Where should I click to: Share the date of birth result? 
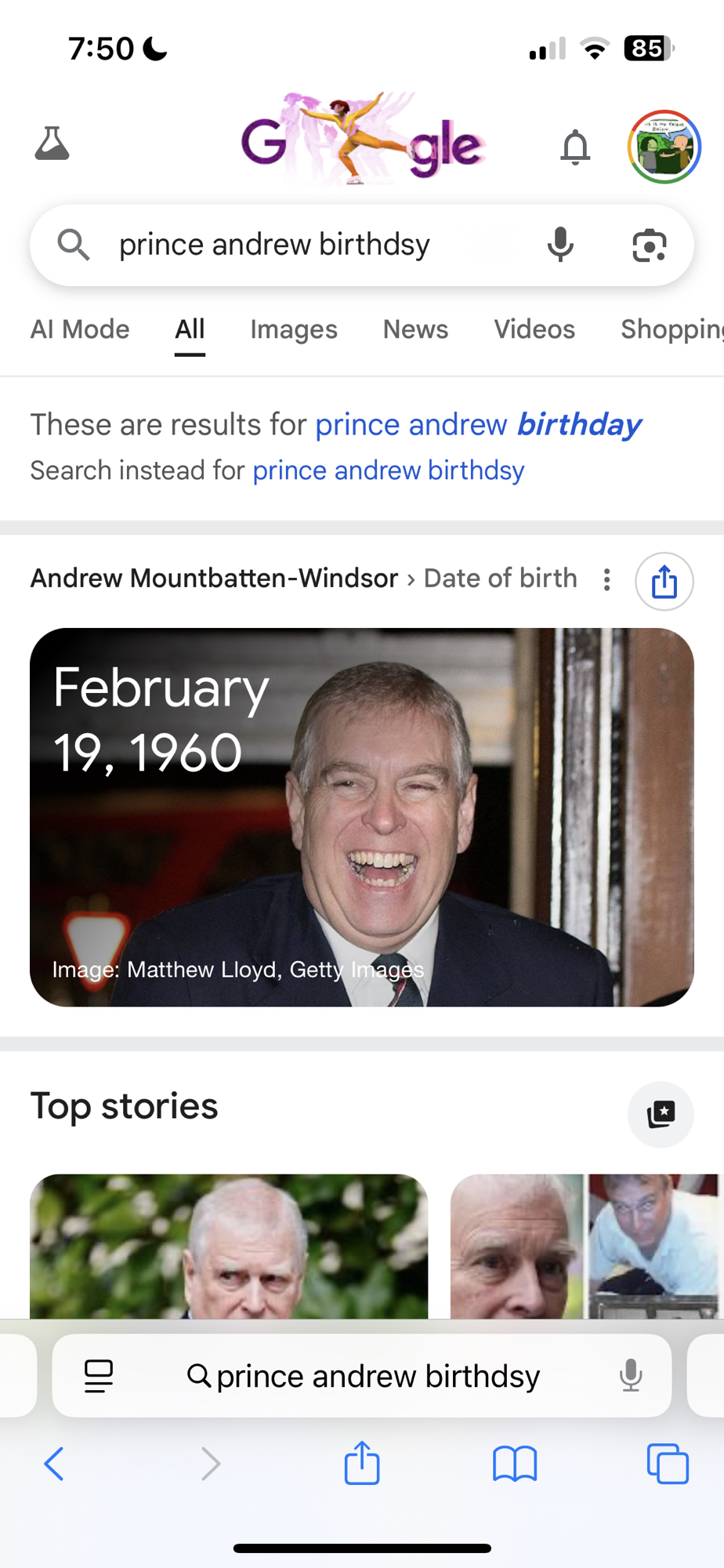pos(664,581)
